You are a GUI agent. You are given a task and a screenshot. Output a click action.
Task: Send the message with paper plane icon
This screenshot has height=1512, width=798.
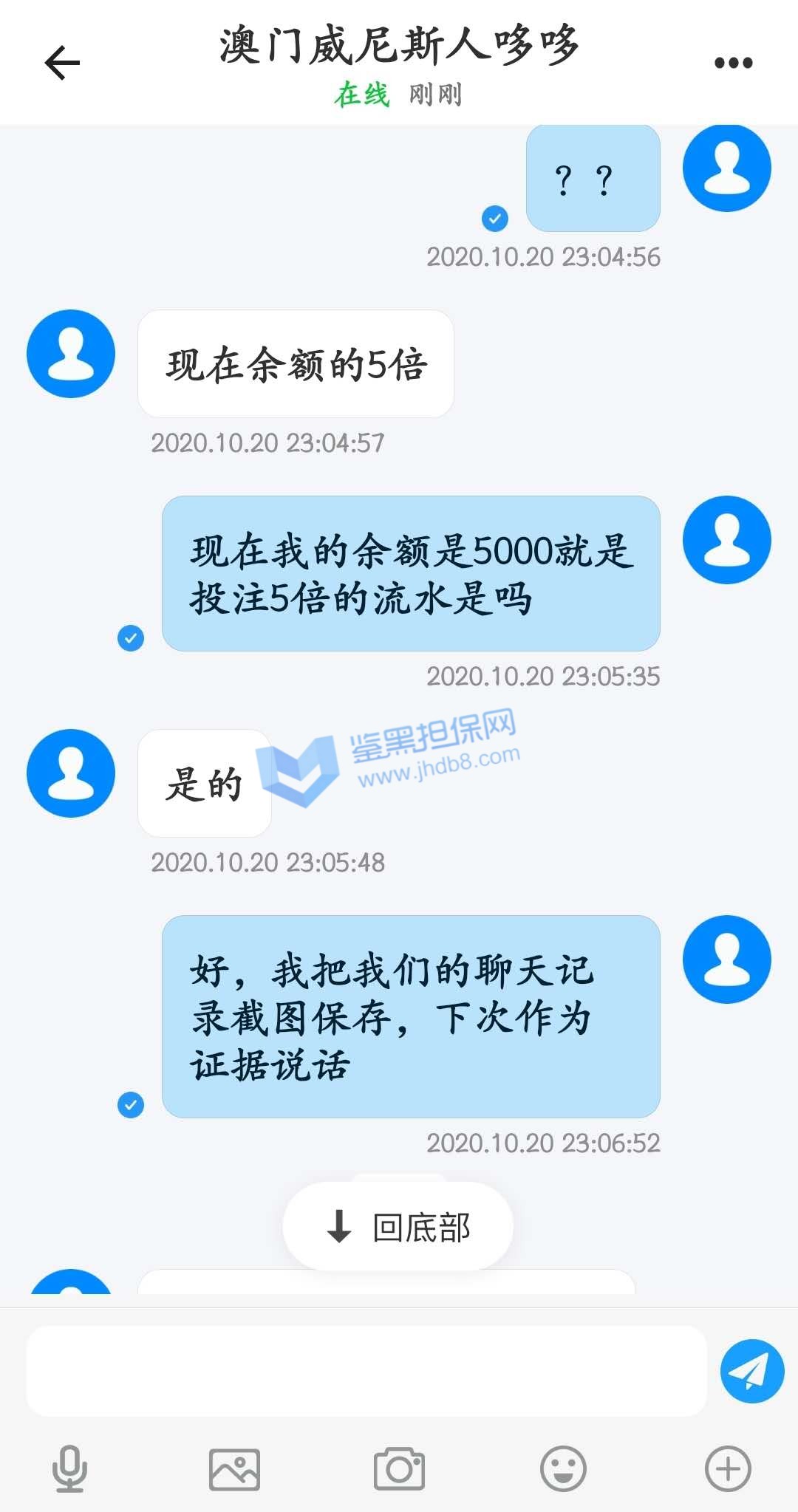pos(752,1371)
